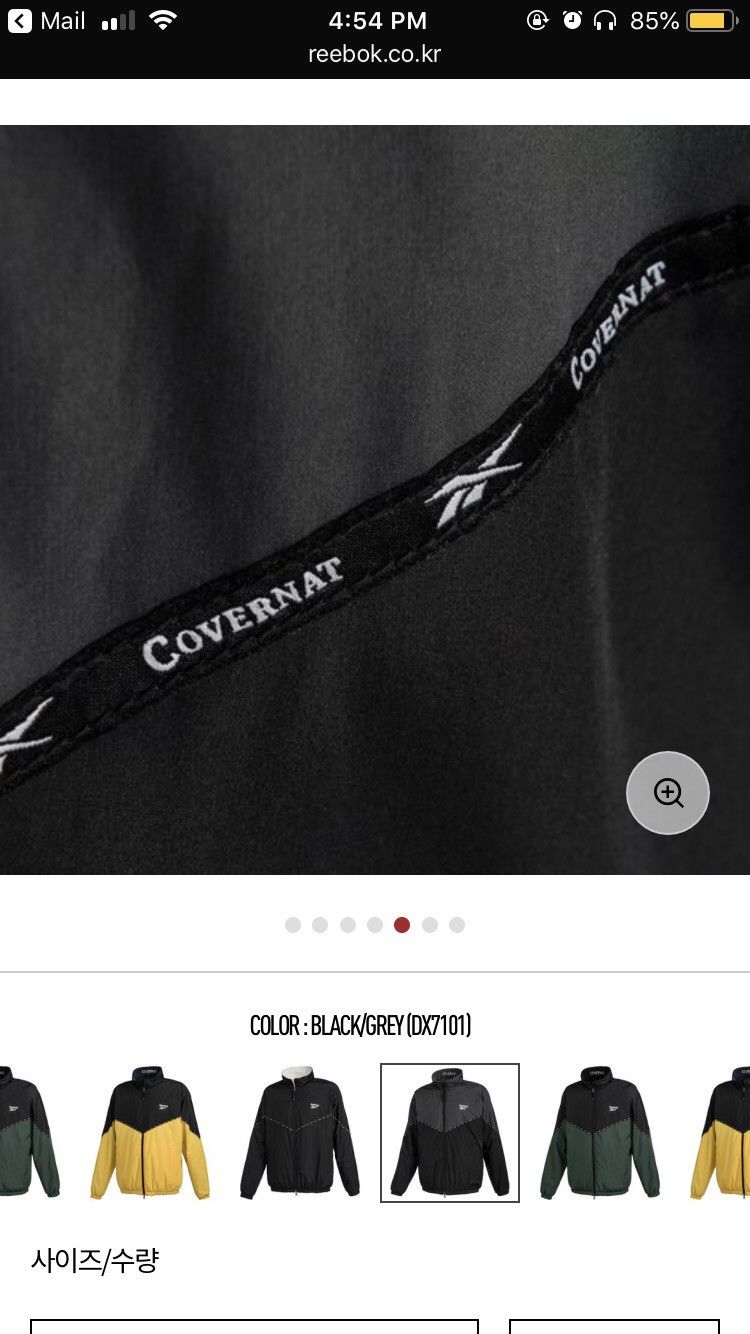Tap the reebok.co.kr address bar

(x=374, y=54)
